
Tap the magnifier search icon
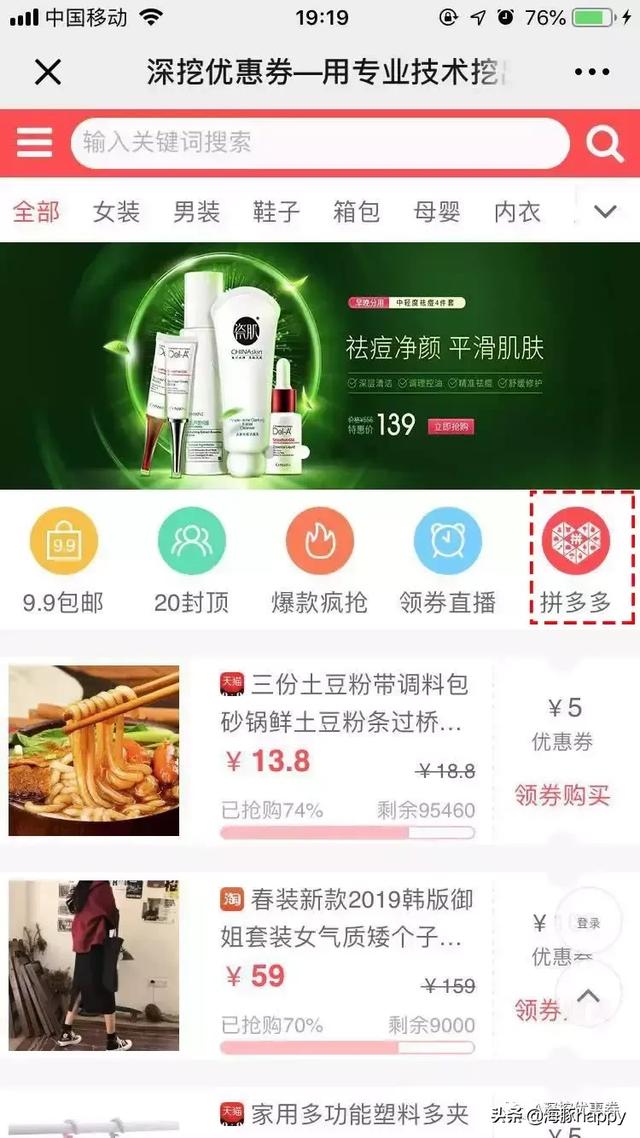pos(604,144)
